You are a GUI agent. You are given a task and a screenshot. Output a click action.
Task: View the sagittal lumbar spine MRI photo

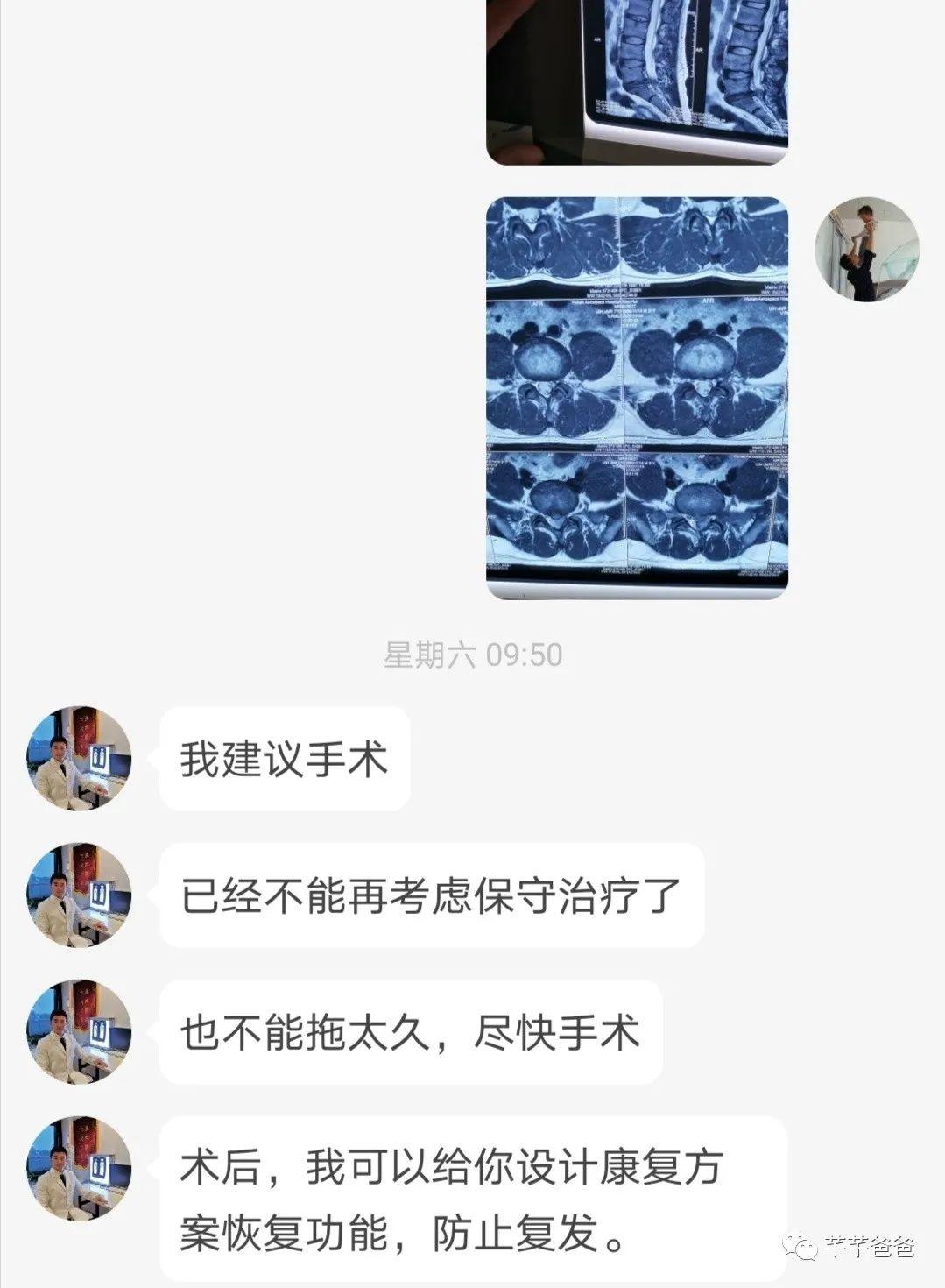click(639, 83)
